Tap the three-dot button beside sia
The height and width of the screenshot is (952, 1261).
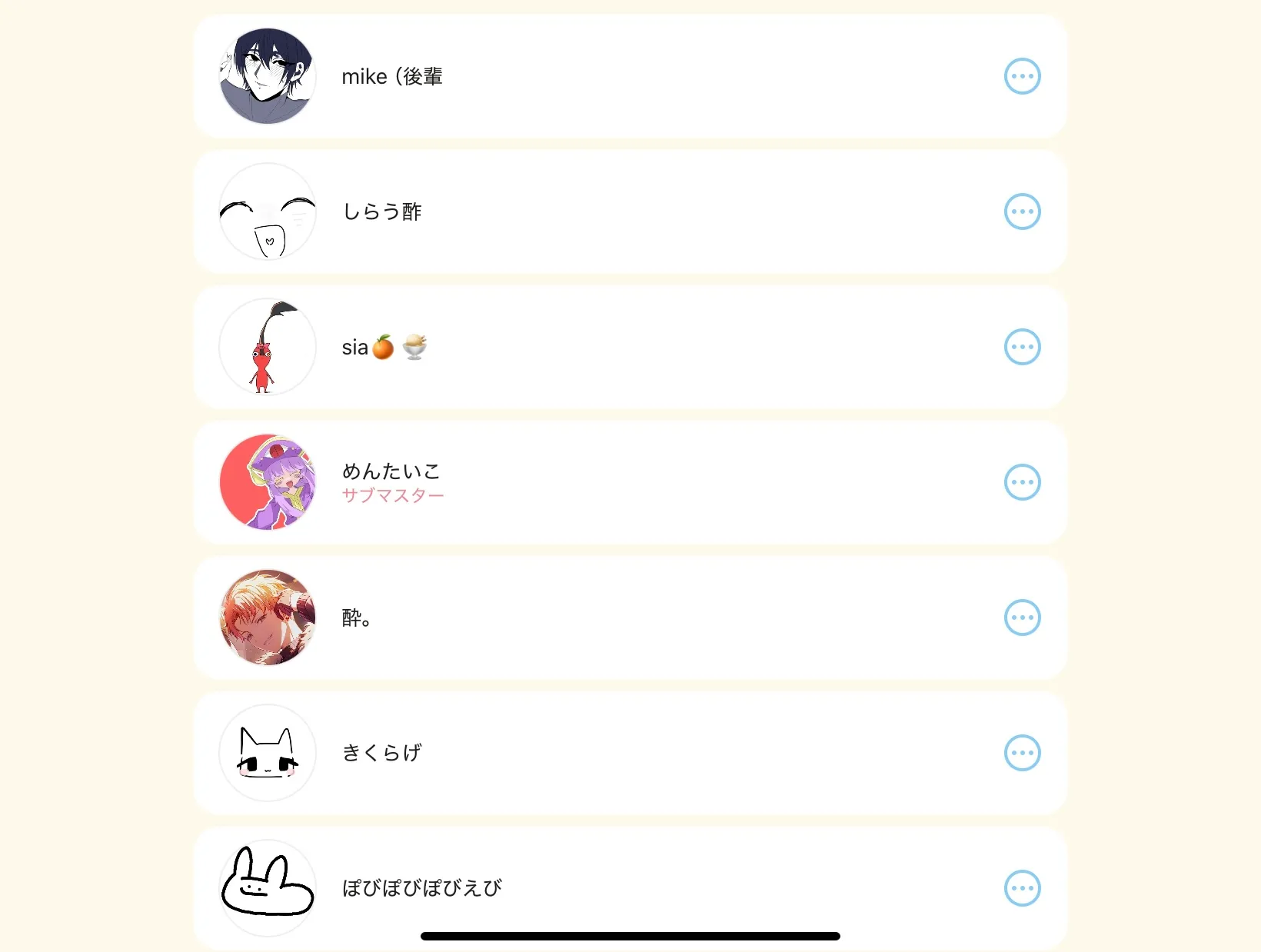pyautogui.click(x=1022, y=347)
